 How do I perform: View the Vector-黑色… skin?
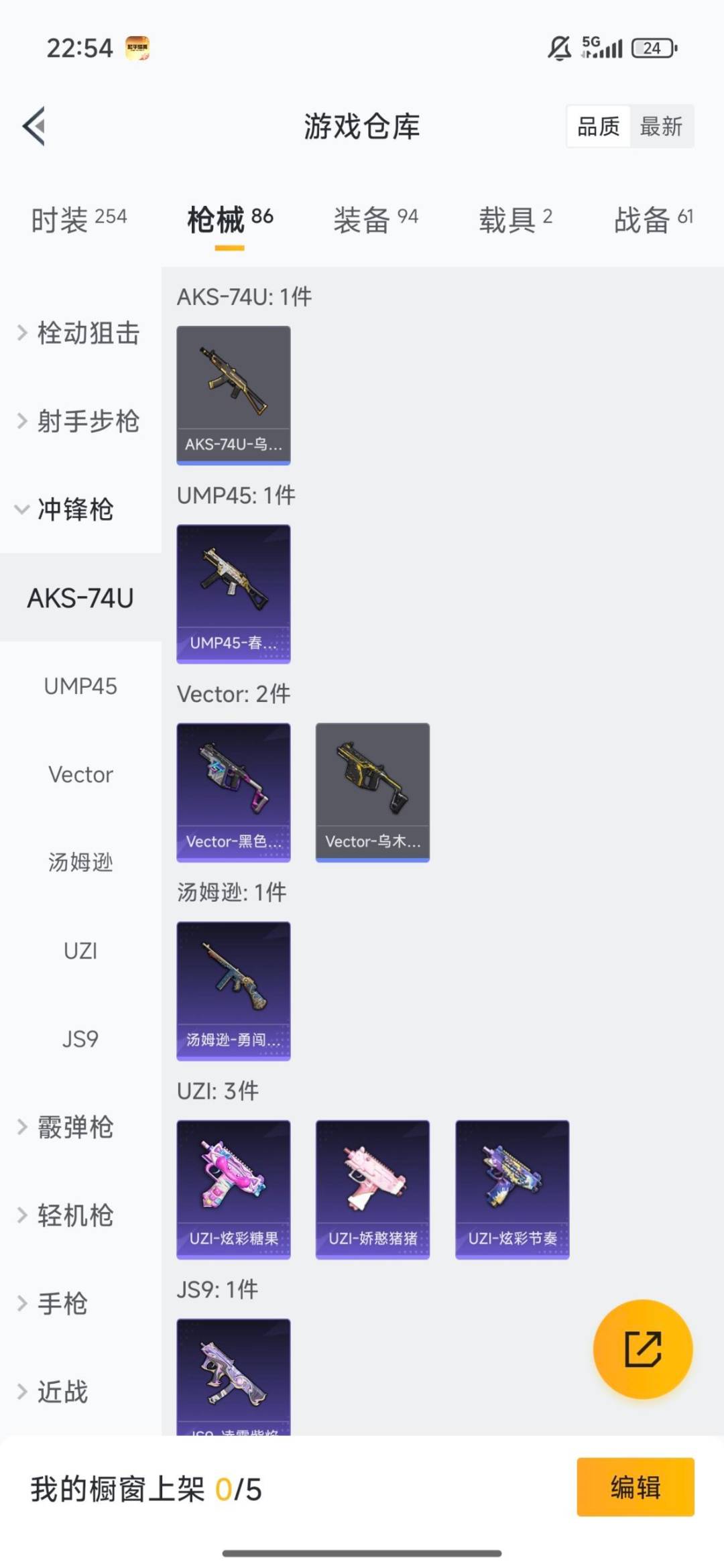coord(233,792)
